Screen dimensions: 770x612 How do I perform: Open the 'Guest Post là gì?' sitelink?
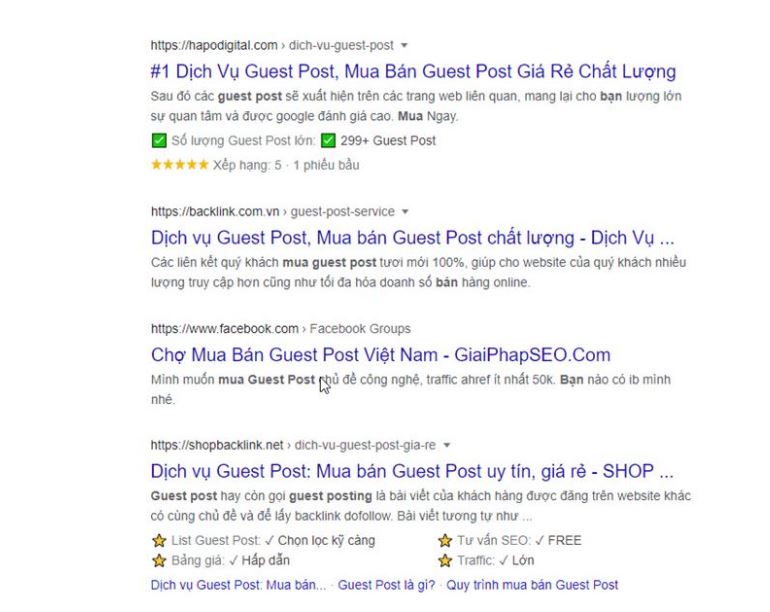[x=386, y=585]
